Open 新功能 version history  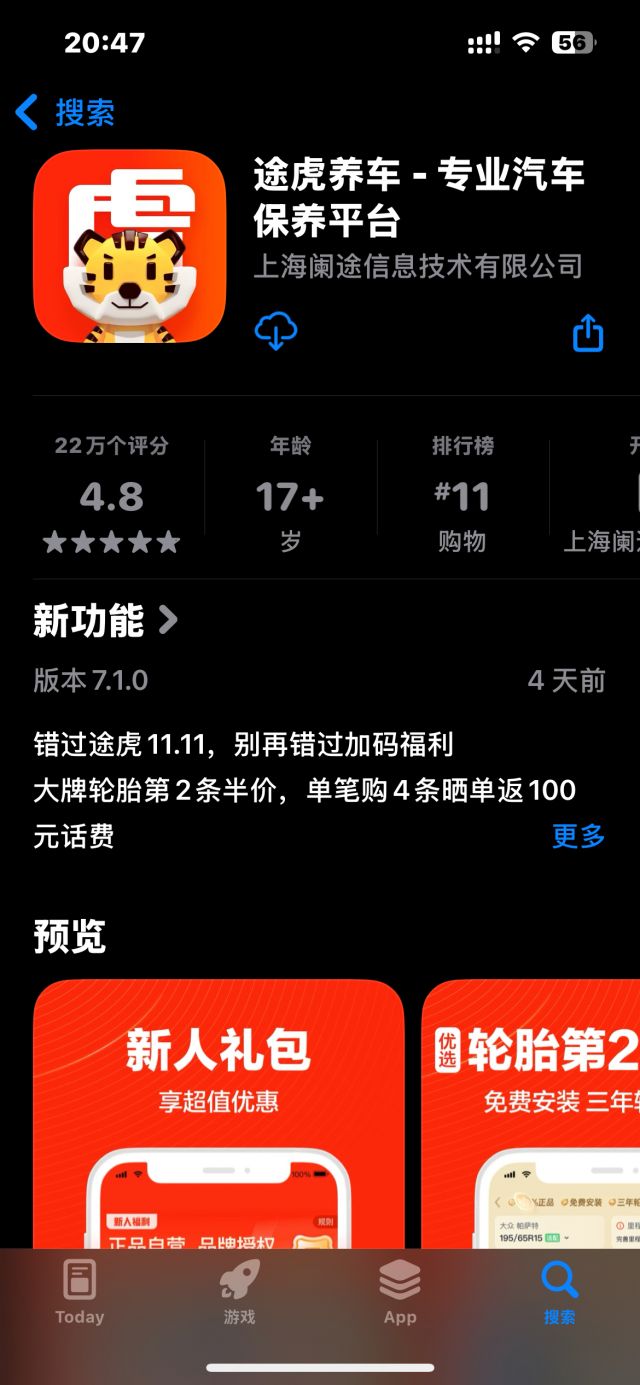[x=105, y=621]
